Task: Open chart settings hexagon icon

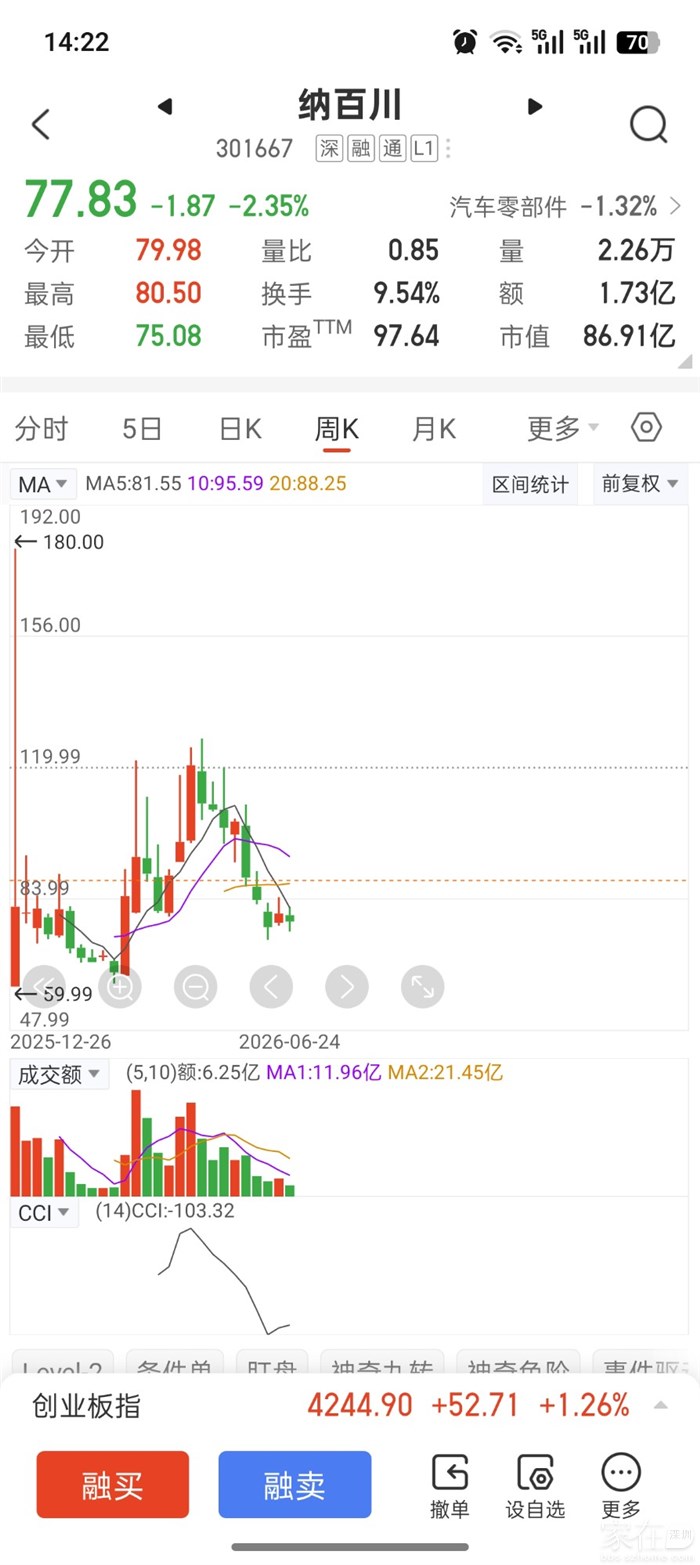Action: 647,428
